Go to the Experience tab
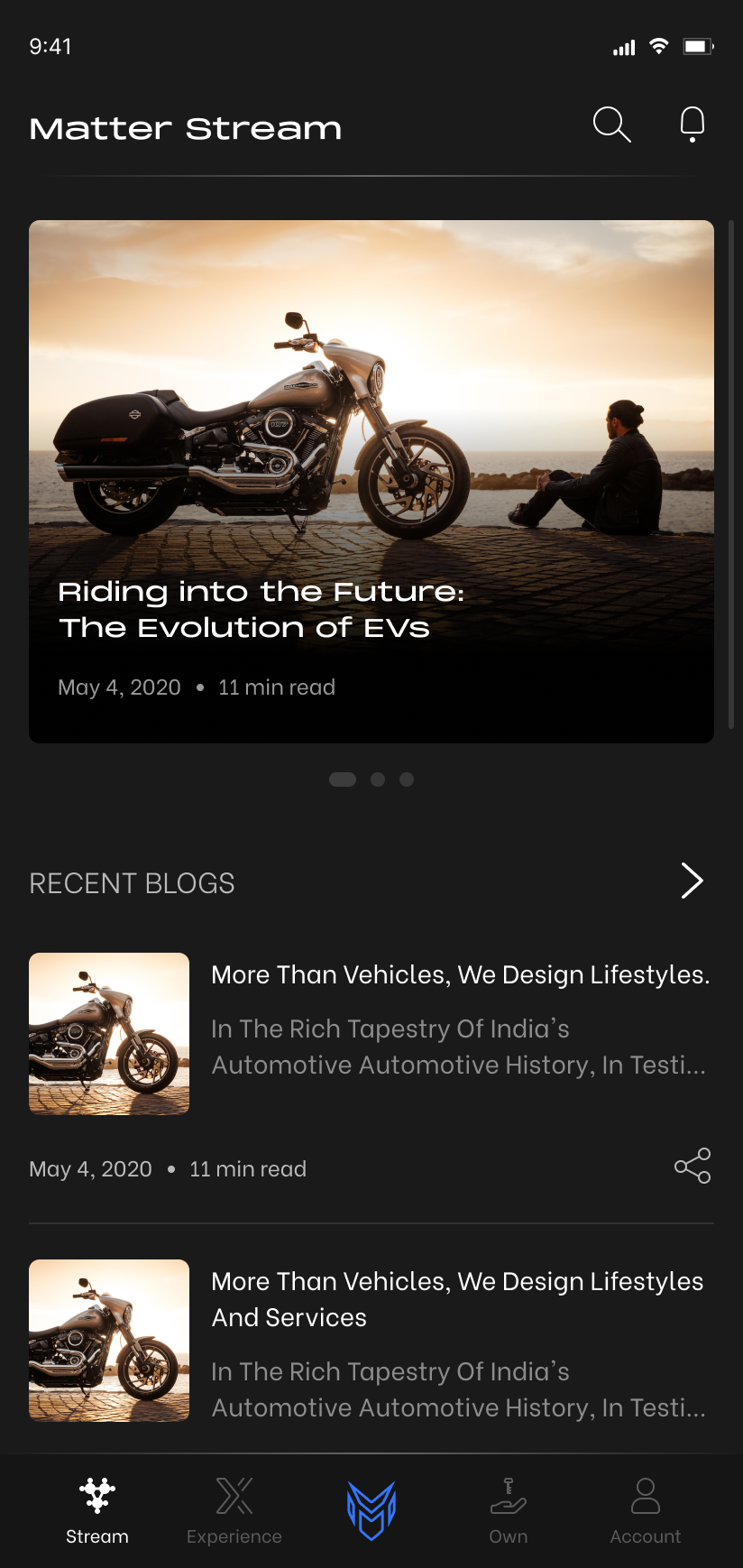 [x=234, y=1509]
